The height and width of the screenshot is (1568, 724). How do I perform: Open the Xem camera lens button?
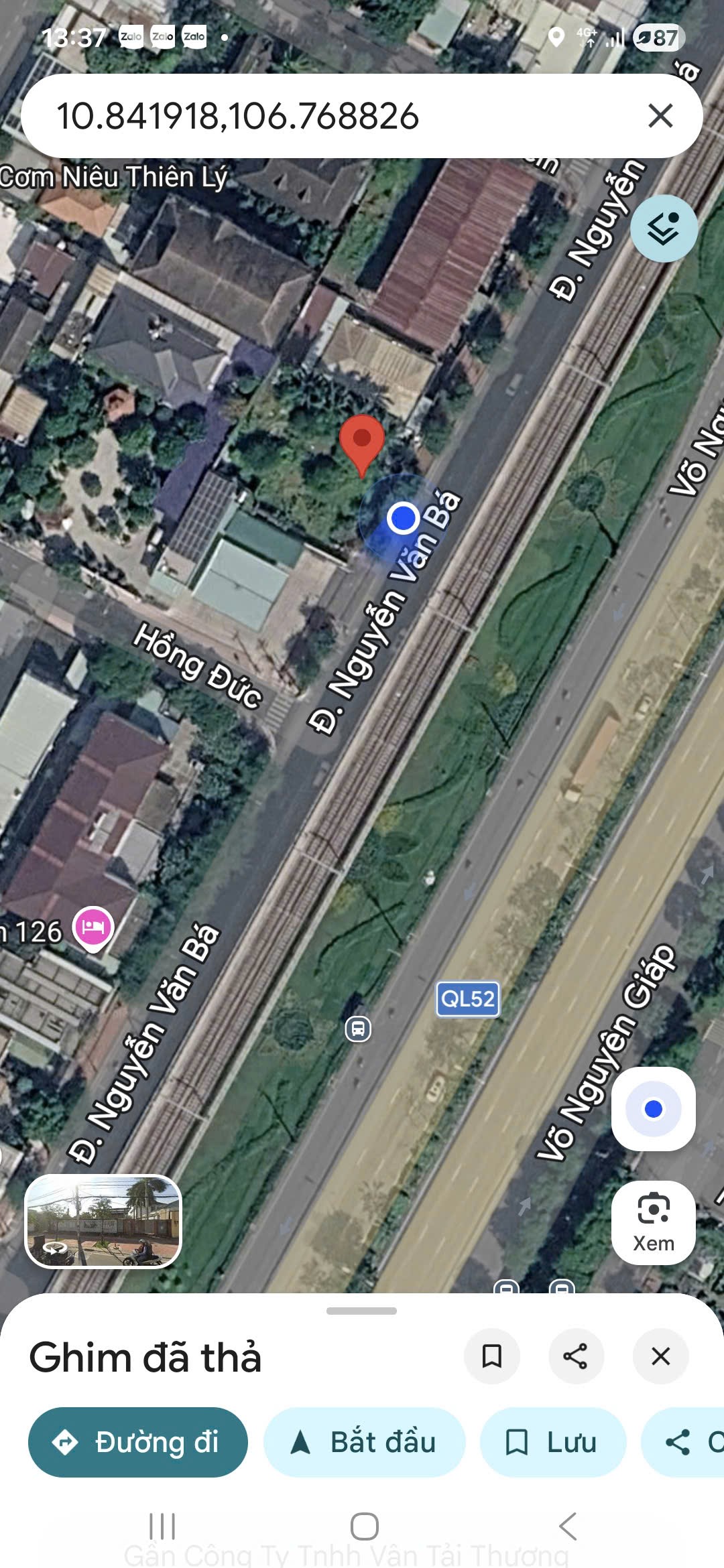654,1223
